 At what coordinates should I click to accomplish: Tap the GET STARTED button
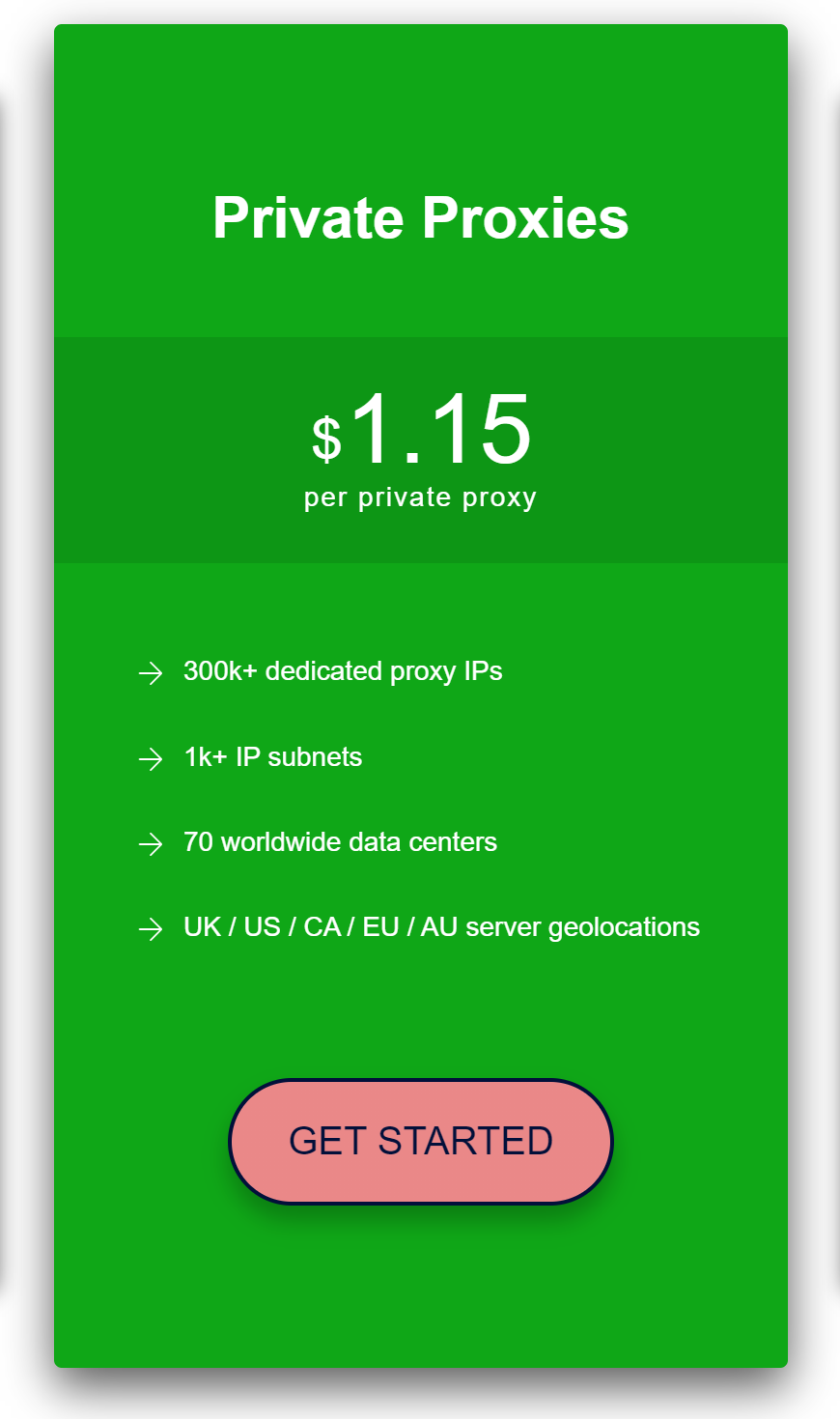click(421, 1141)
